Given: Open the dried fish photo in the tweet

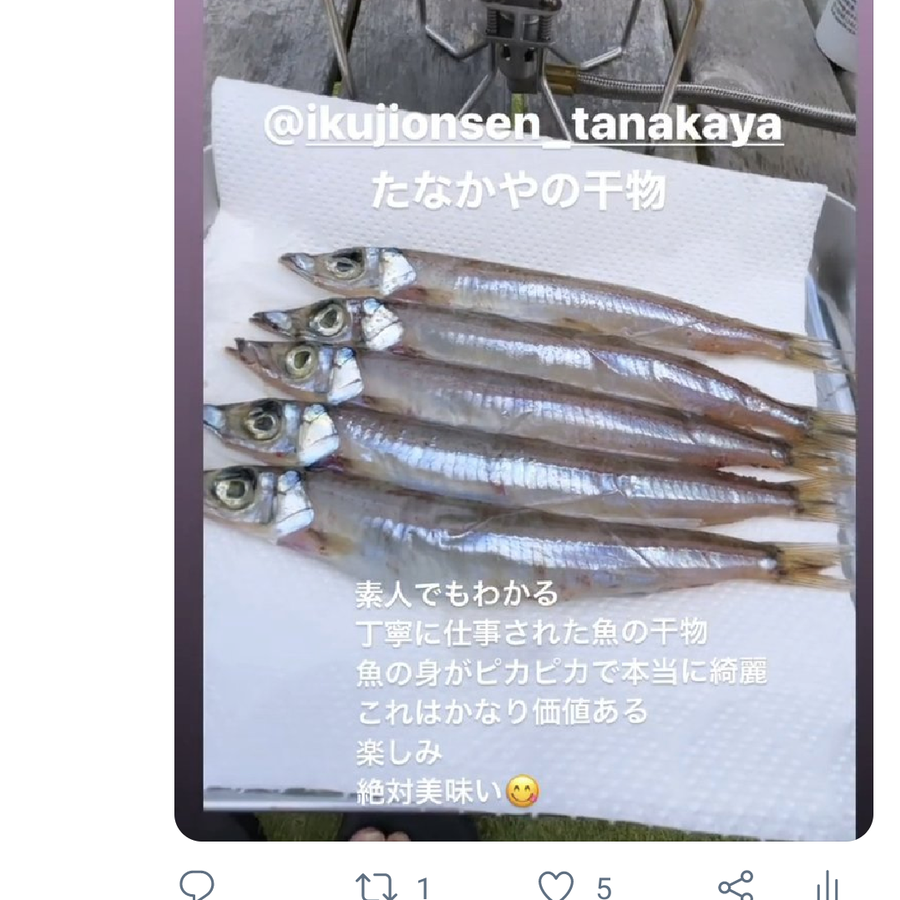Looking at the screenshot, I should (x=523, y=420).
